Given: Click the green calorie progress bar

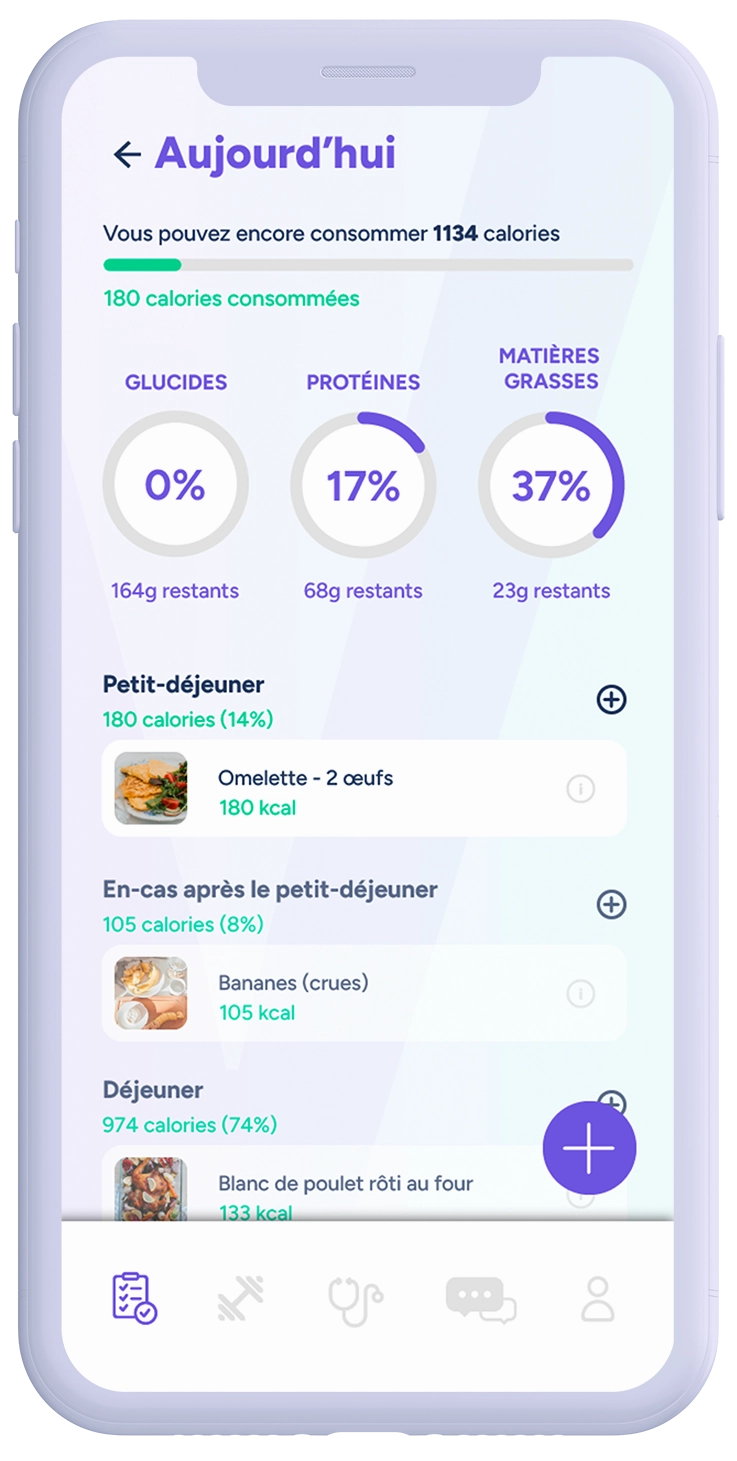Looking at the screenshot, I should (363, 264).
